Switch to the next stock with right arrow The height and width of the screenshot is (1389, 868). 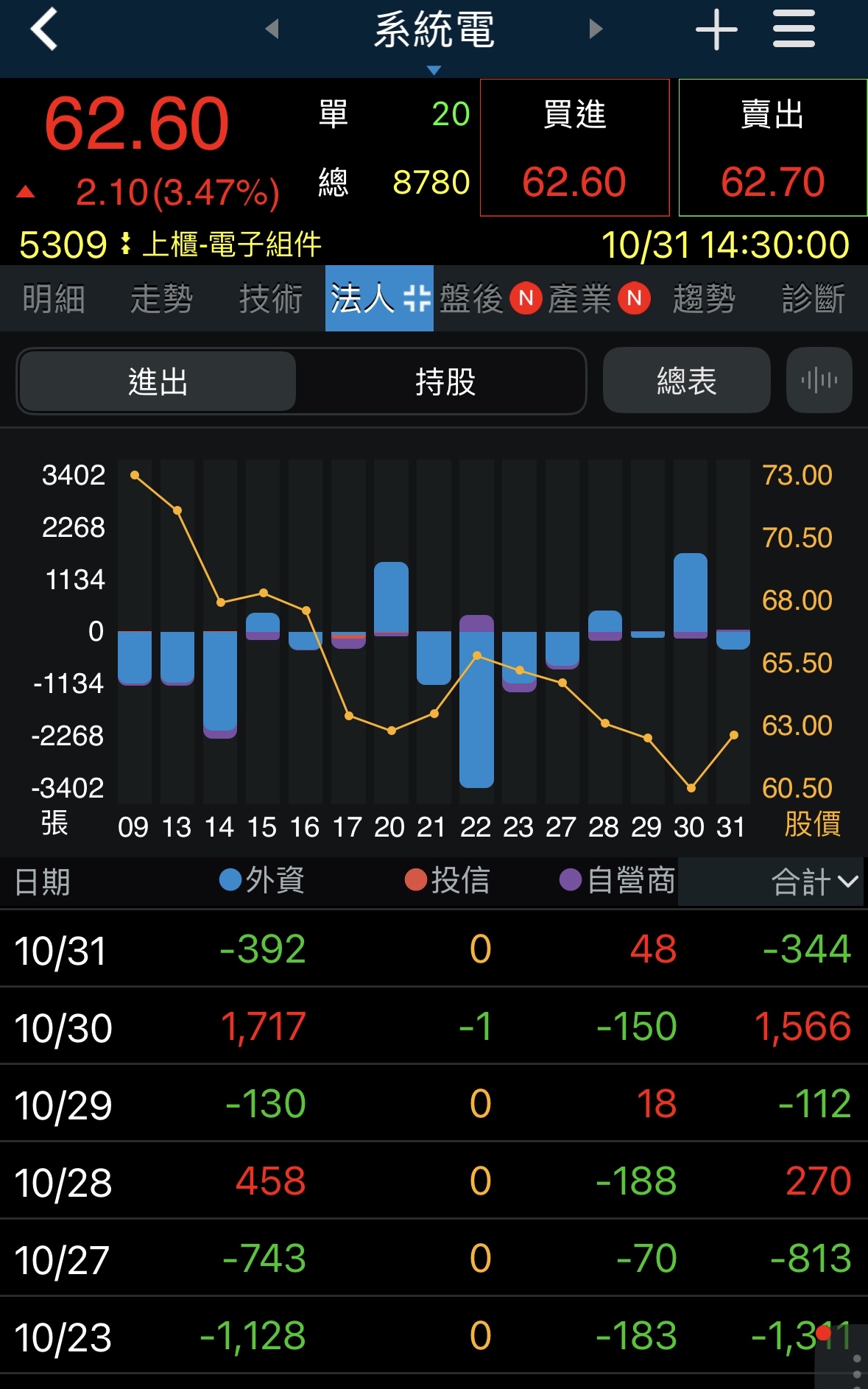pos(596,29)
